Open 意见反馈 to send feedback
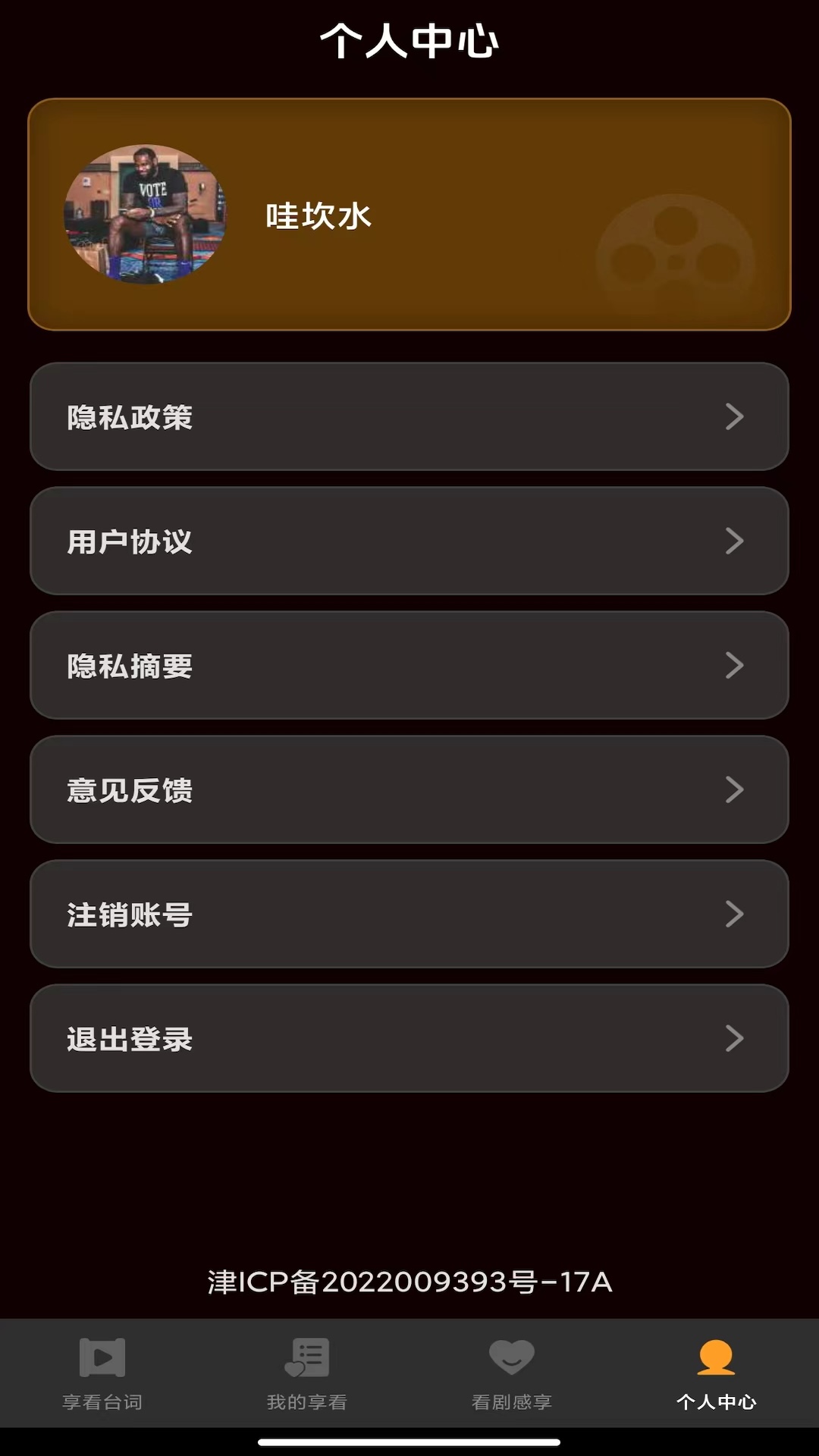The image size is (819, 1456). click(409, 789)
